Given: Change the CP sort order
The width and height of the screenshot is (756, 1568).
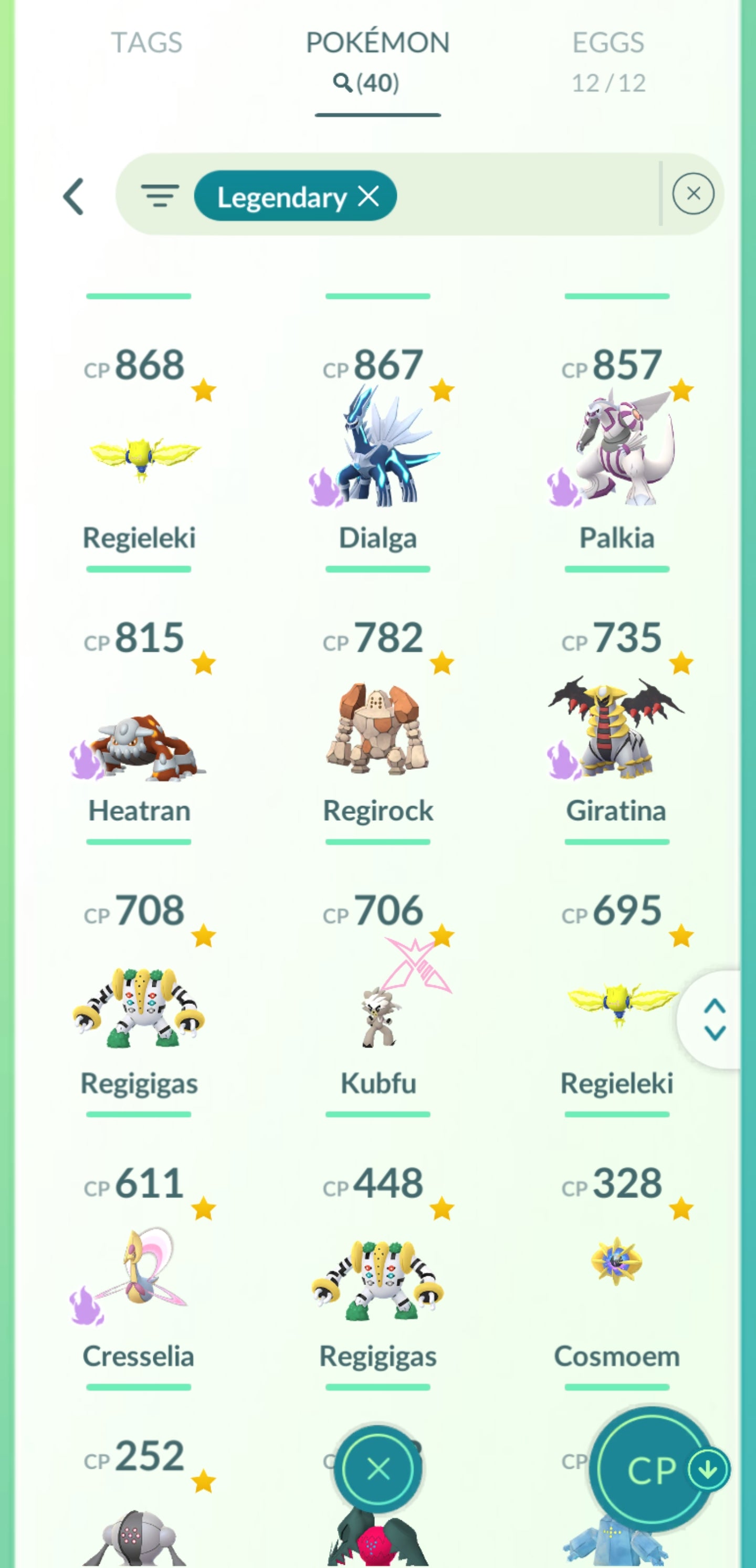Looking at the screenshot, I should tap(653, 1469).
